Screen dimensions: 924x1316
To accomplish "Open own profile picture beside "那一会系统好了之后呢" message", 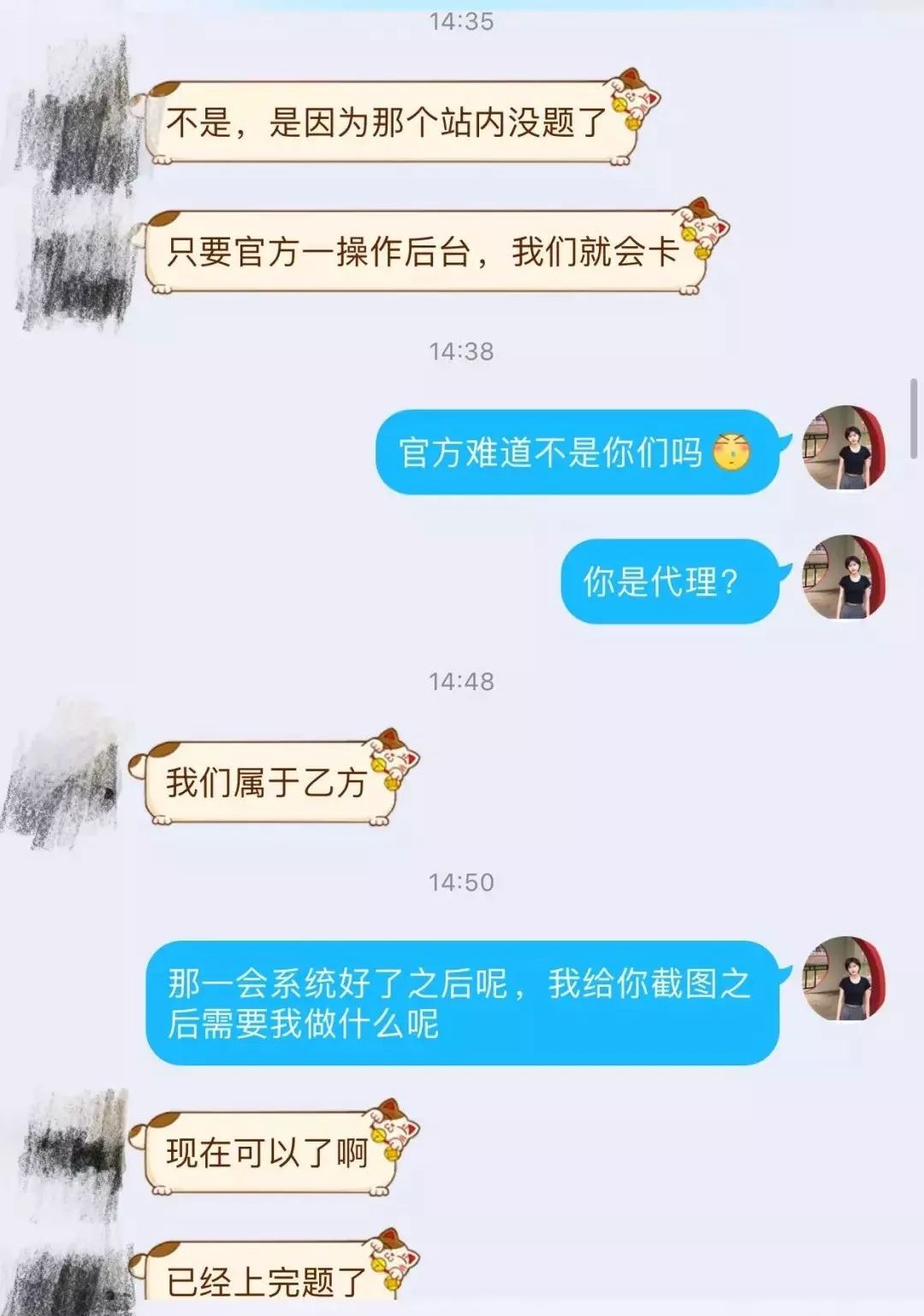I will [x=844, y=978].
